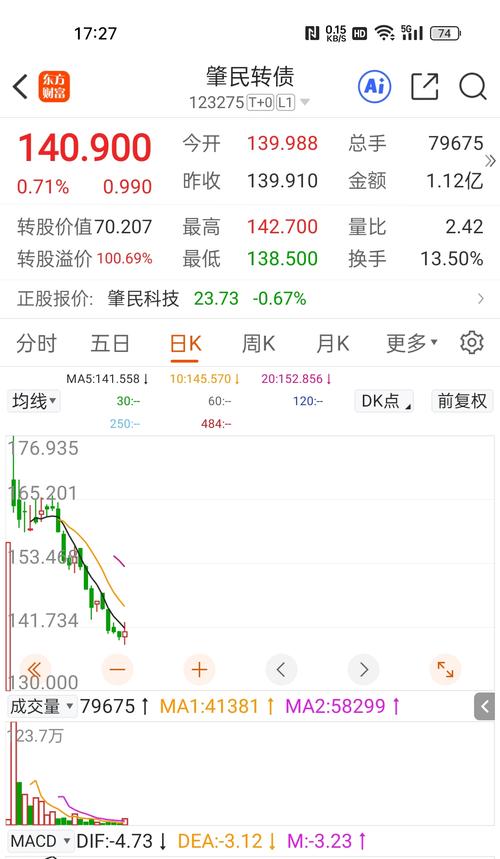This screenshot has width=500, height=859.
Task: Expand more quote details with double chevron
Action: tap(490, 161)
